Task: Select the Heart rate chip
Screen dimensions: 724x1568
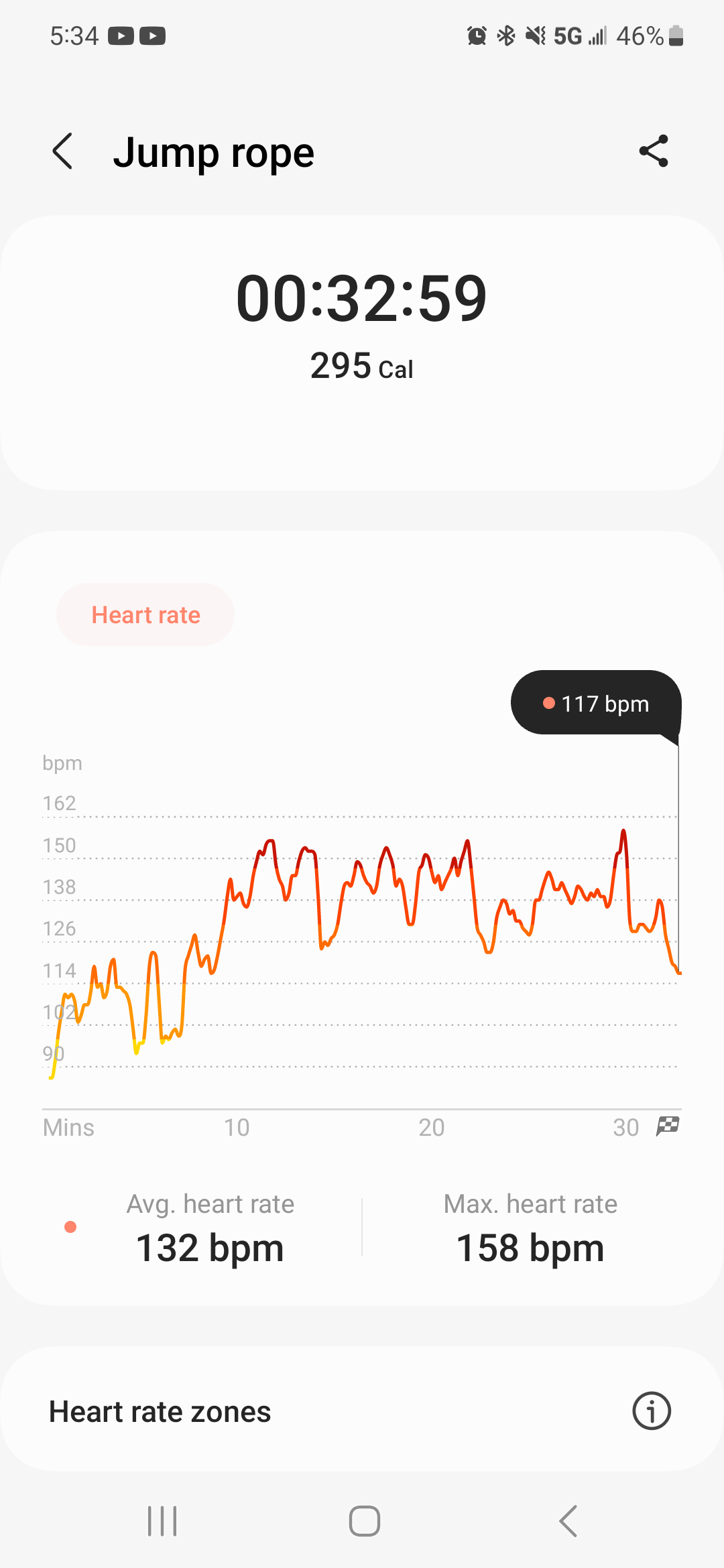Action: point(145,614)
